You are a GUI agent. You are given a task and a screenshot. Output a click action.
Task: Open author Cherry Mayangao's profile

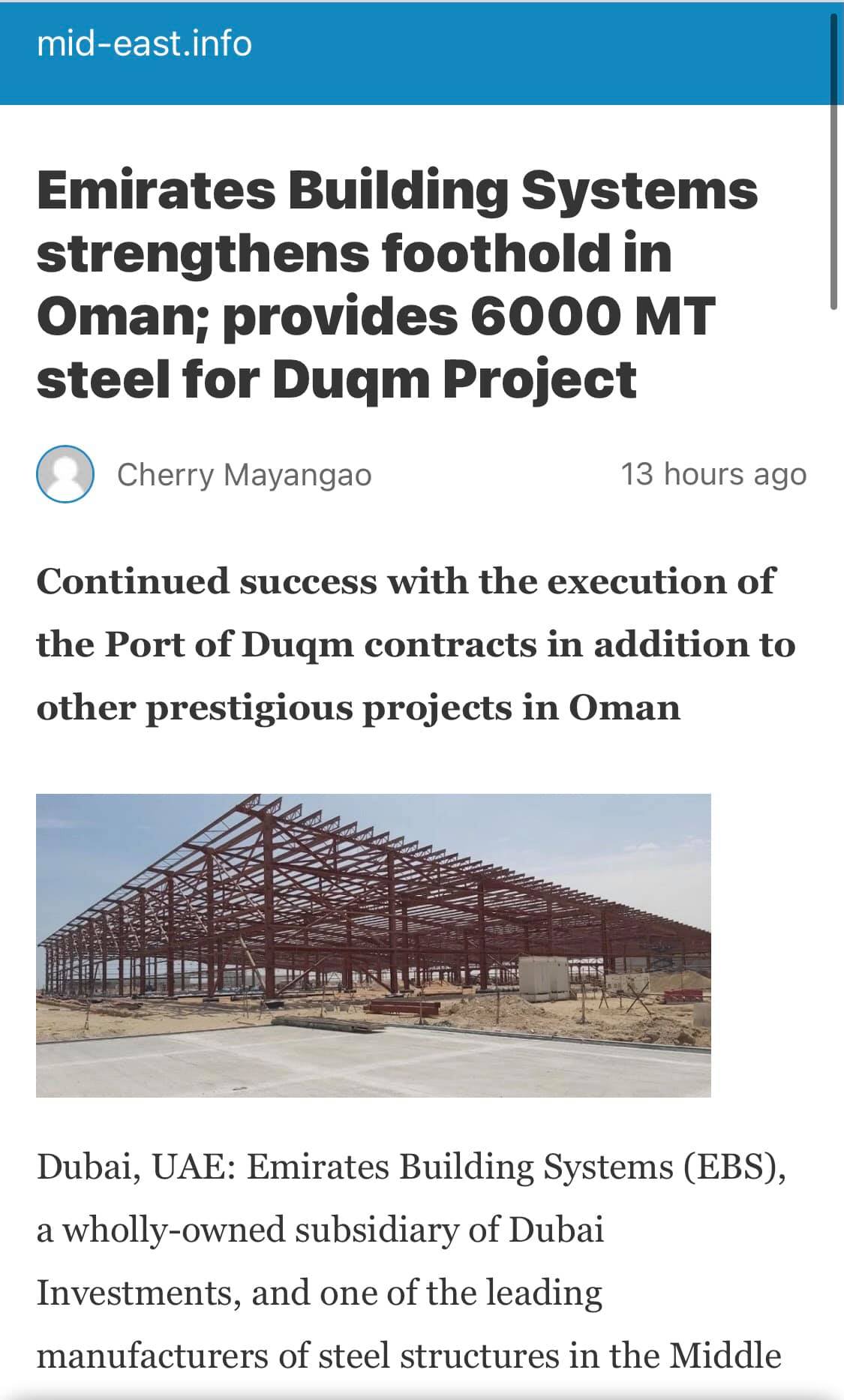[244, 475]
